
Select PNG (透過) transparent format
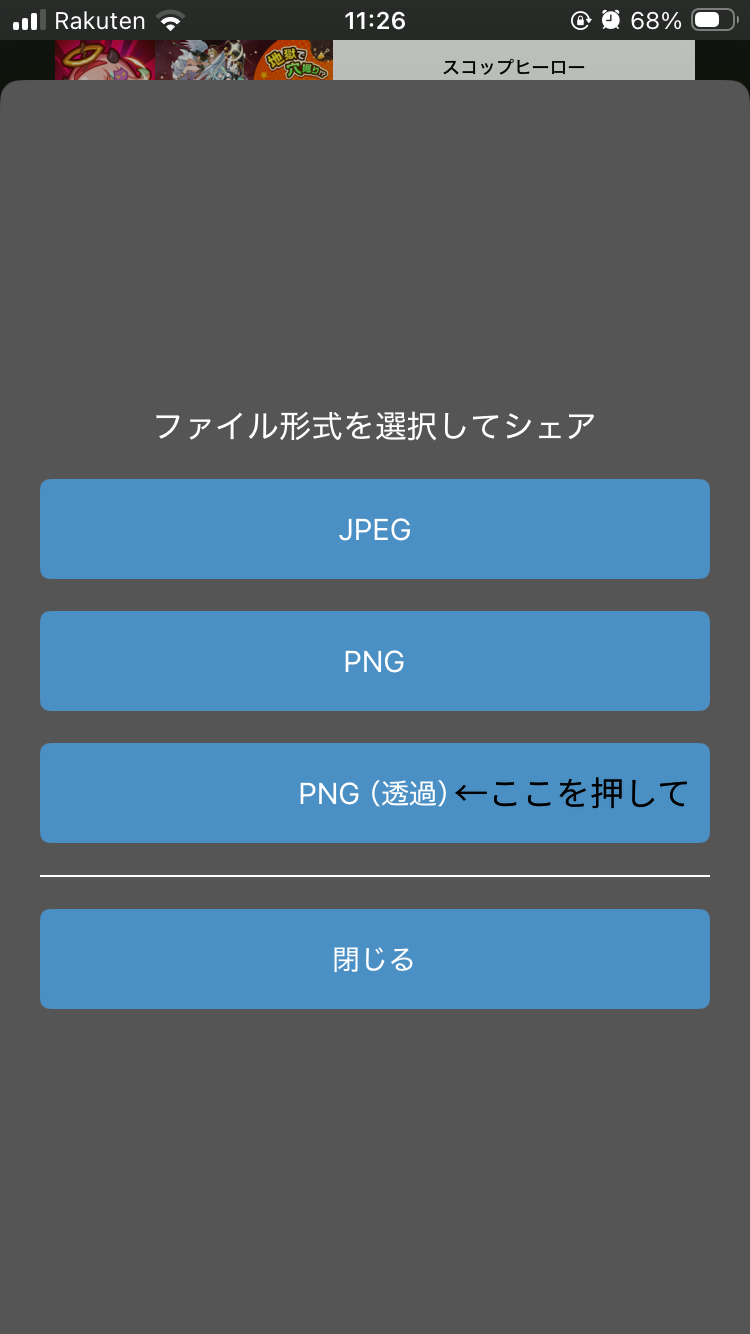[x=374, y=793]
